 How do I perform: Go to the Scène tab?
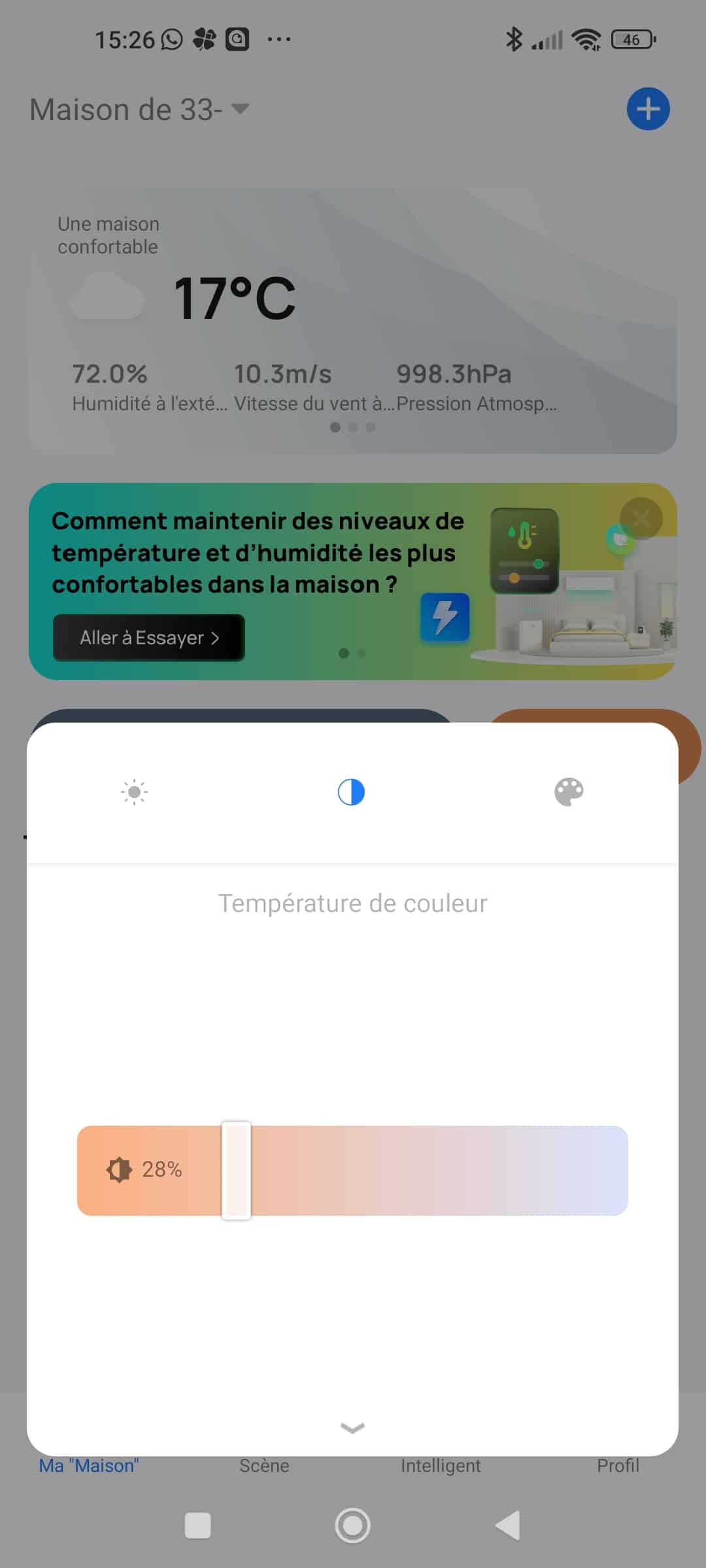(264, 1465)
